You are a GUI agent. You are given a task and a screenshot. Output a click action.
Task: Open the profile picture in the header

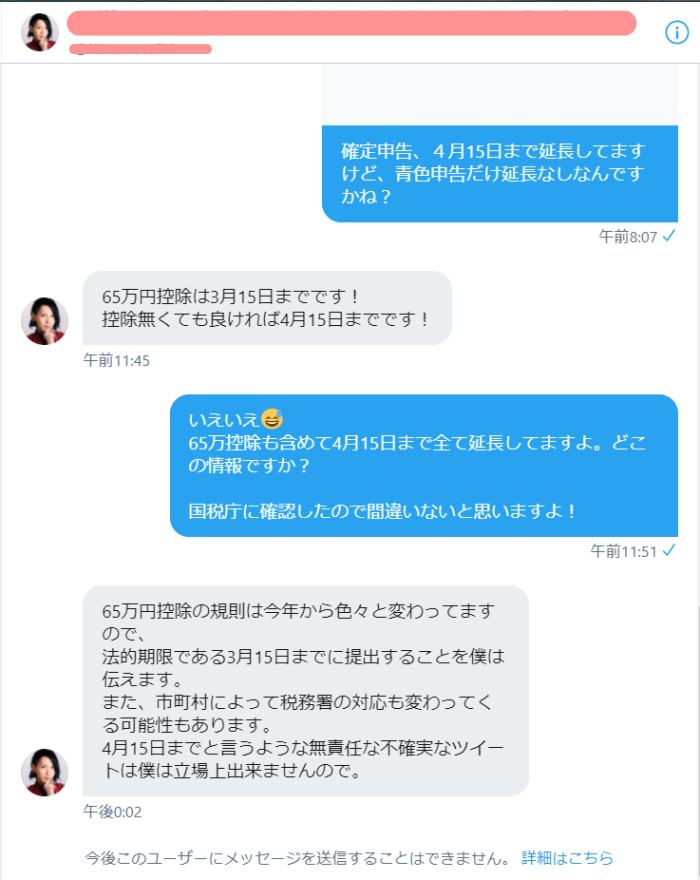coord(40,32)
